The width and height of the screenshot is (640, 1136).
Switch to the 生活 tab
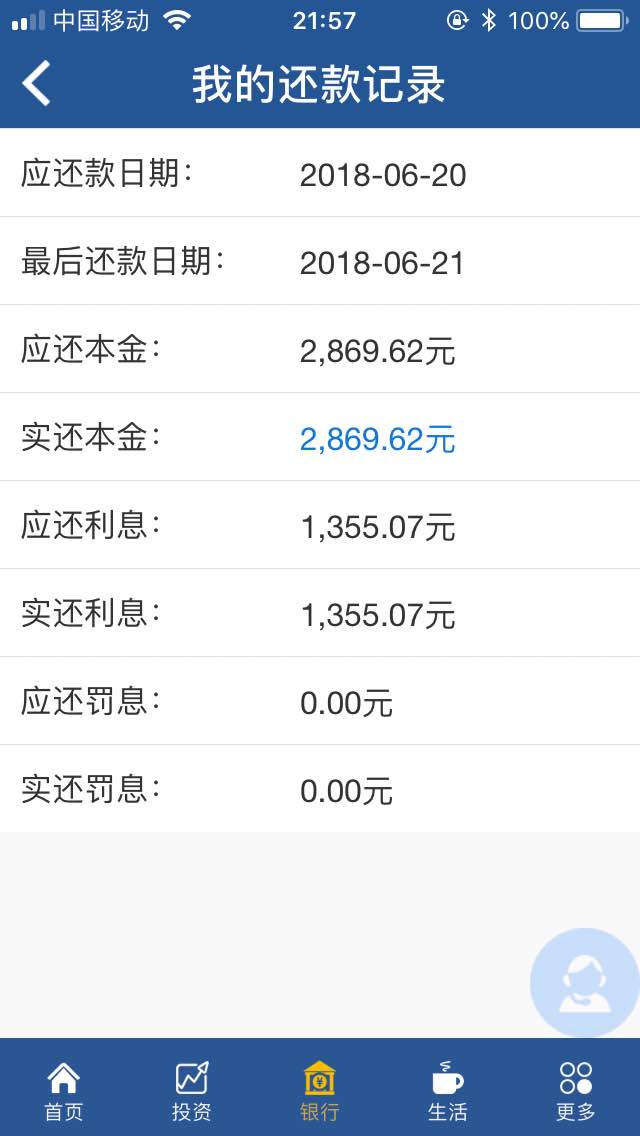tap(448, 1090)
